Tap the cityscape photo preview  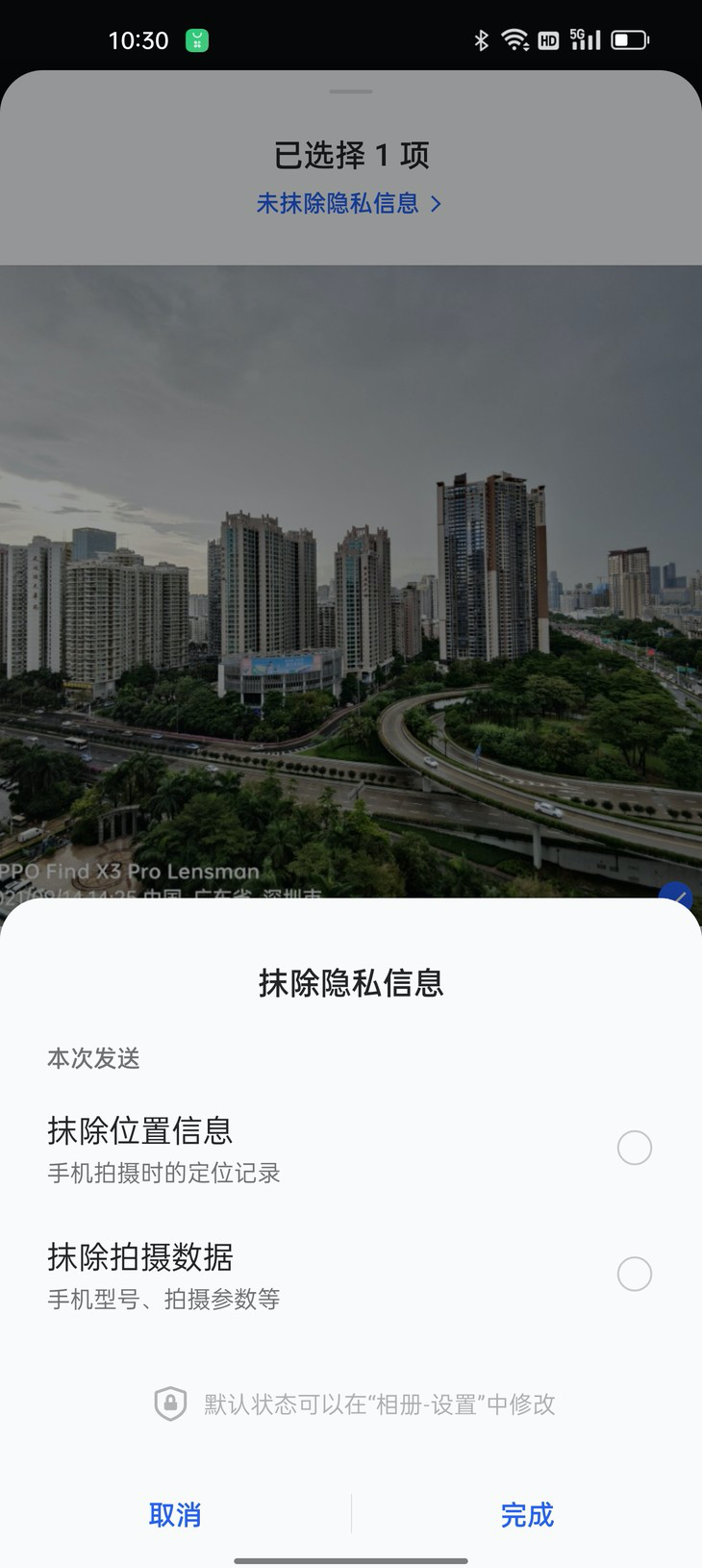[x=351, y=577]
